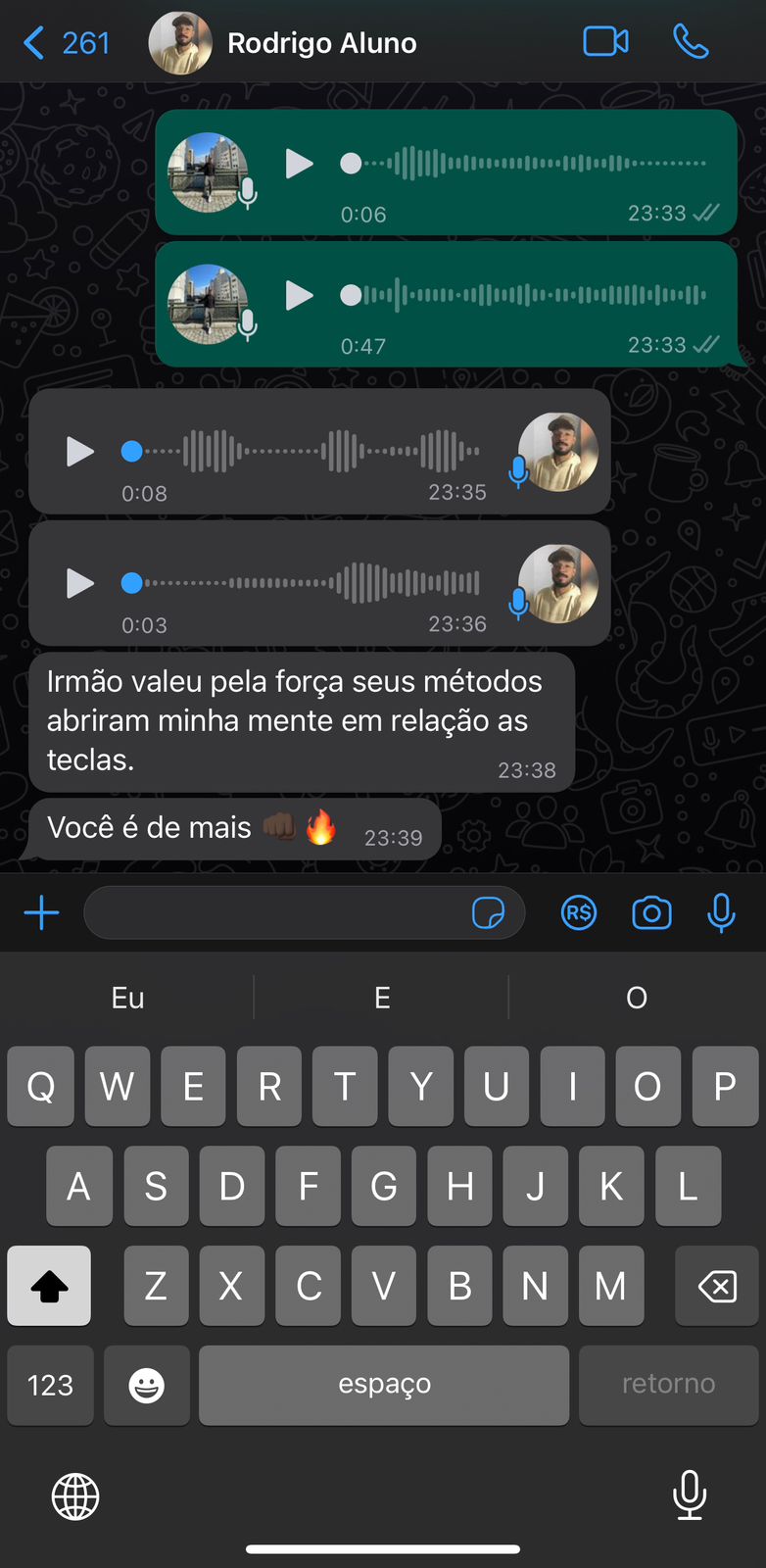The width and height of the screenshot is (766, 1568).
Task: Open the emoji keyboard
Action: click(x=147, y=1385)
